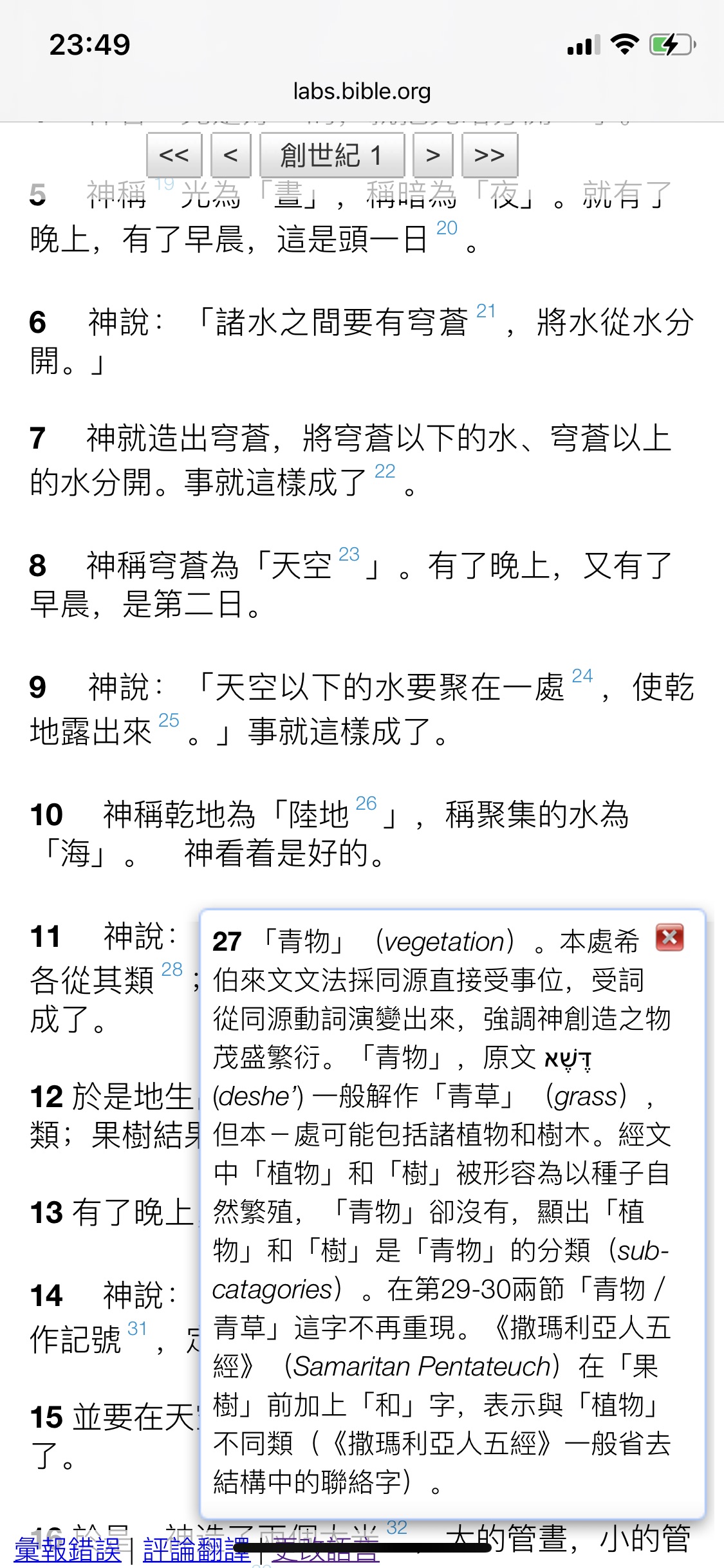Open footnote 26 on 陸地
Screen dimensions: 724x1568
tap(366, 803)
